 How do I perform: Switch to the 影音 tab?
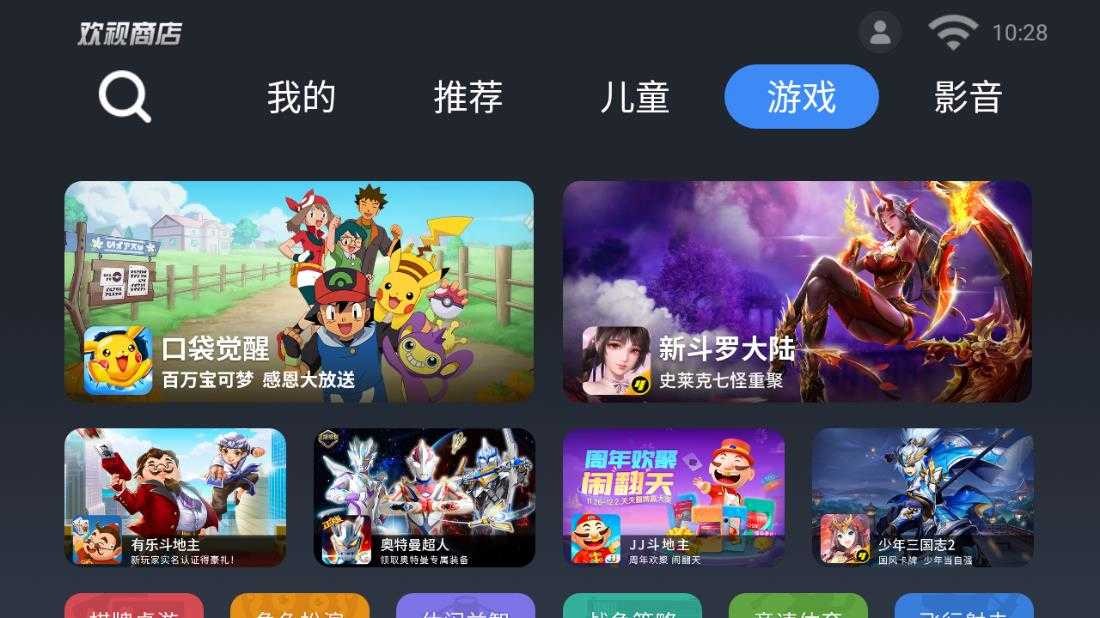[x=968, y=97]
